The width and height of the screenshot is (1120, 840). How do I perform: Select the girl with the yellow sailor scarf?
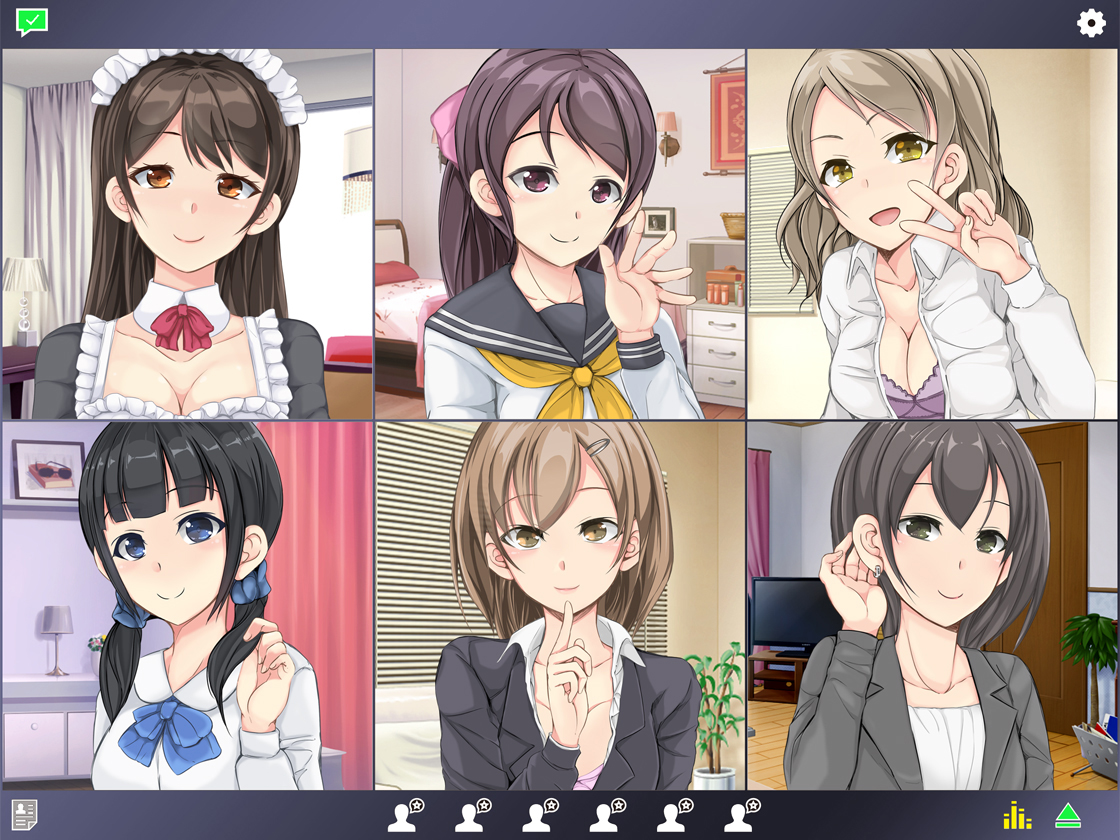[560, 235]
